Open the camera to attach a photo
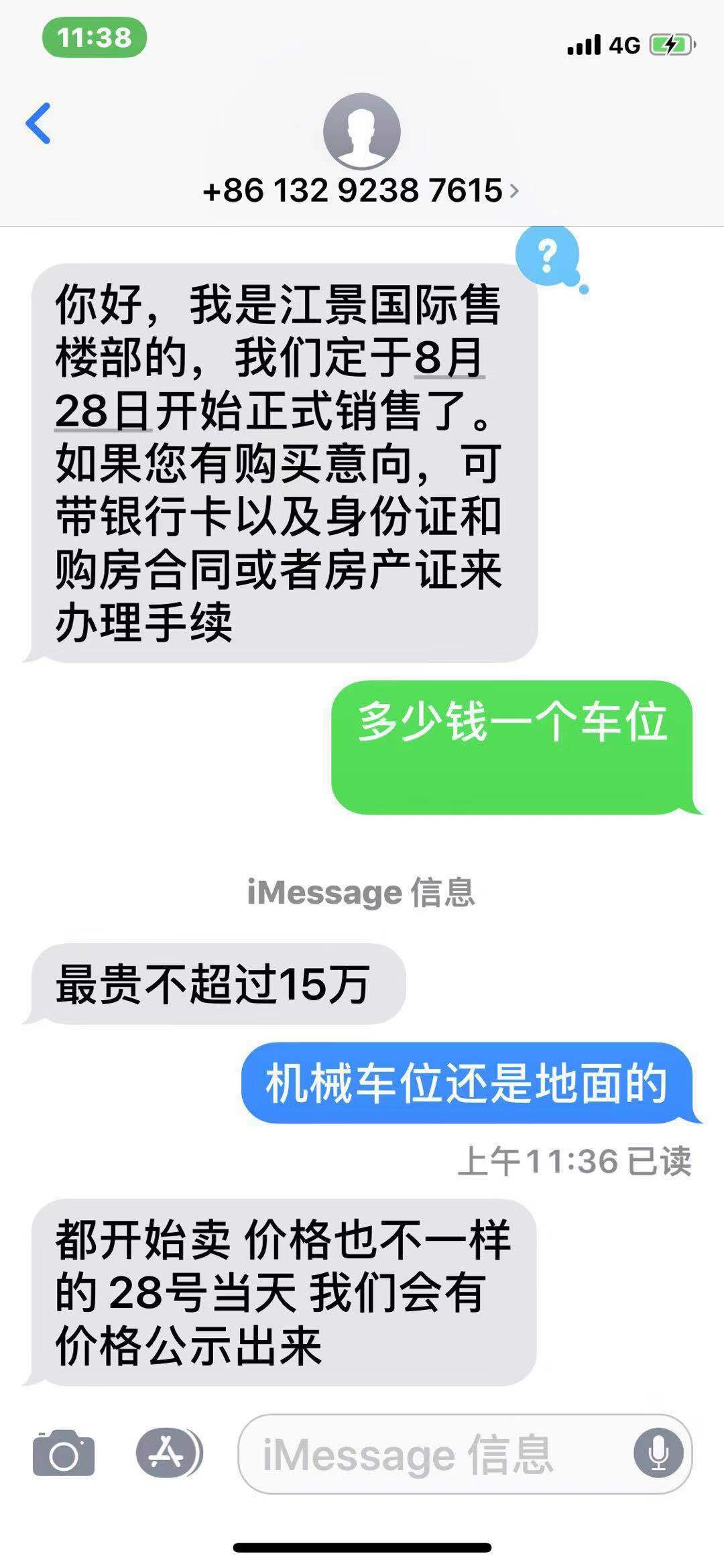 [x=64, y=1453]
